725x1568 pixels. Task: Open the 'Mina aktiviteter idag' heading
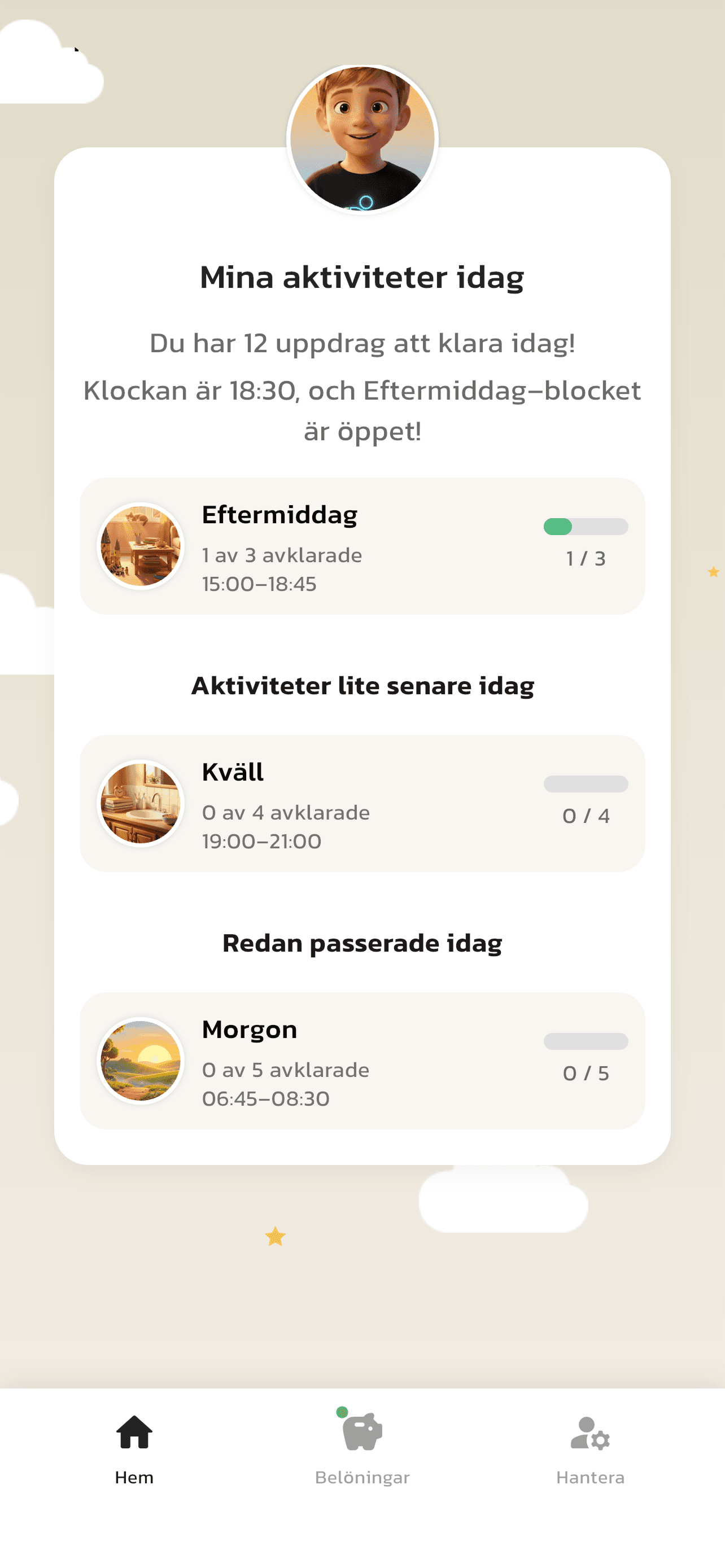point(362,278)
